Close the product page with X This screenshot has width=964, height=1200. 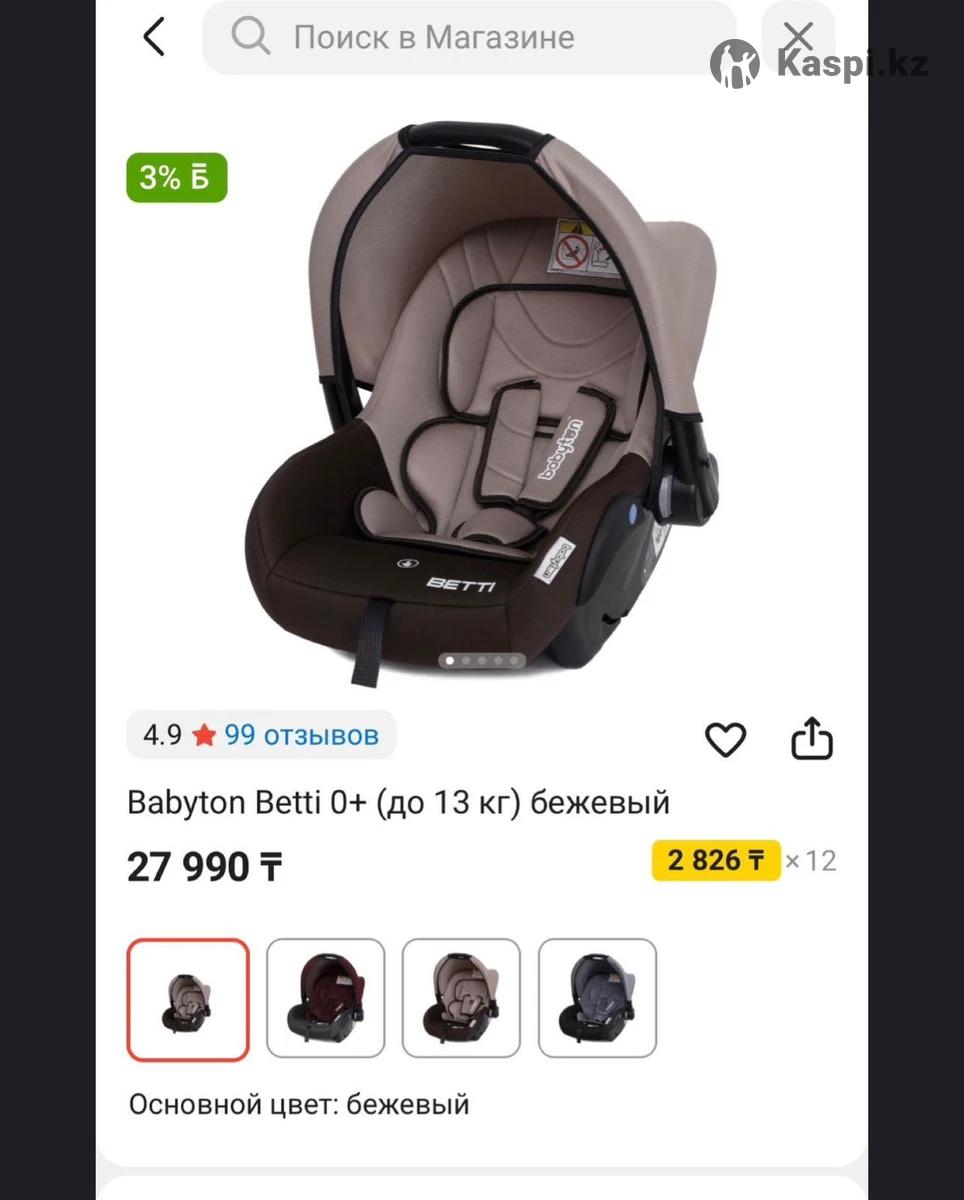pos(798,37)
